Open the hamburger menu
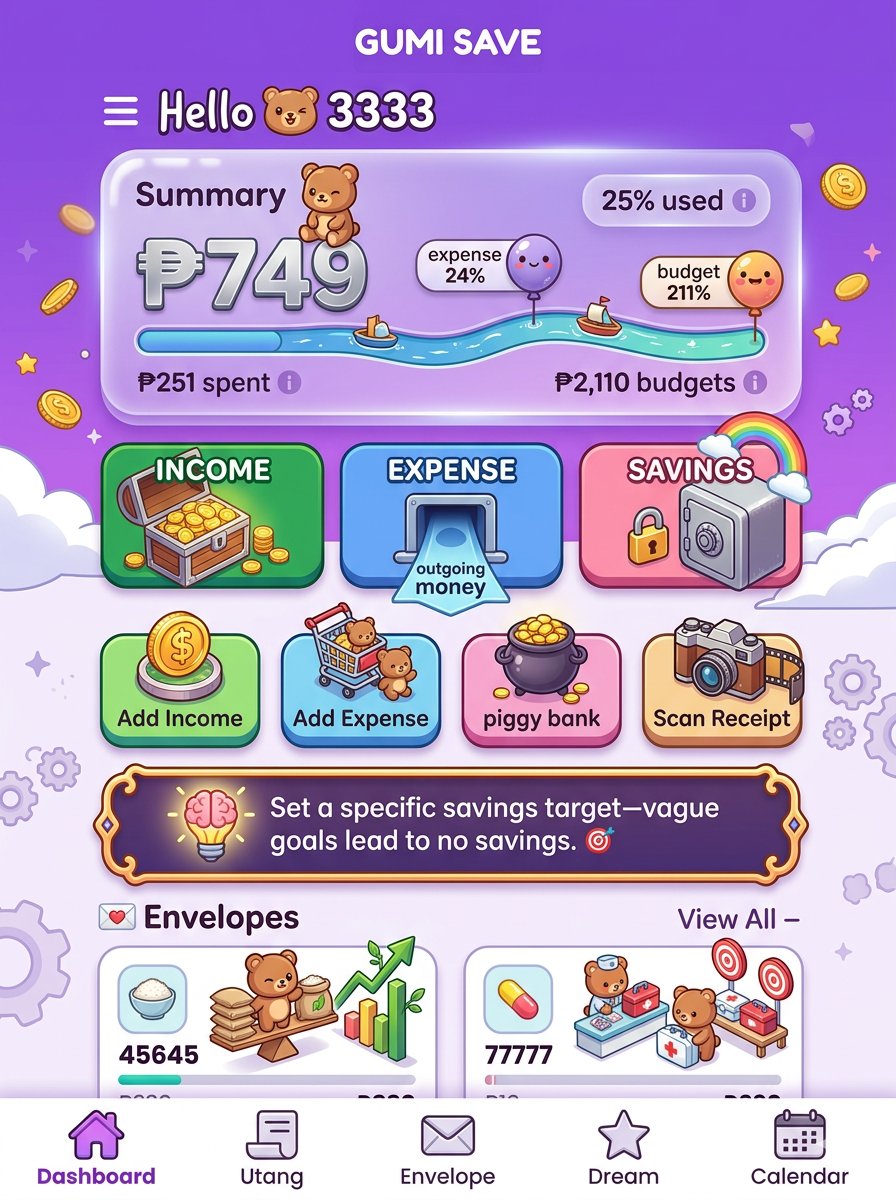The image size is (896, 1200). pos(120,110)
